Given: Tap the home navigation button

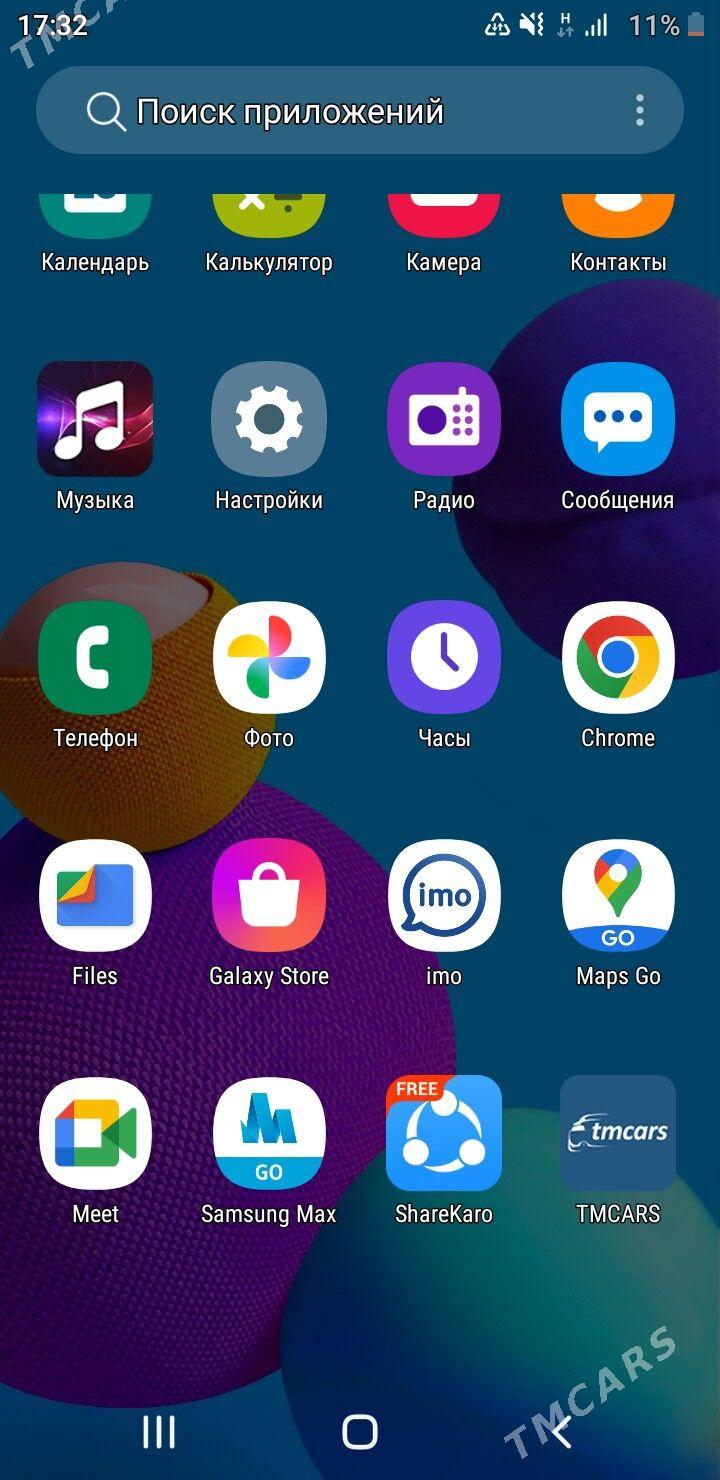Looking at the screenshot, I should tap(360, 1432).
